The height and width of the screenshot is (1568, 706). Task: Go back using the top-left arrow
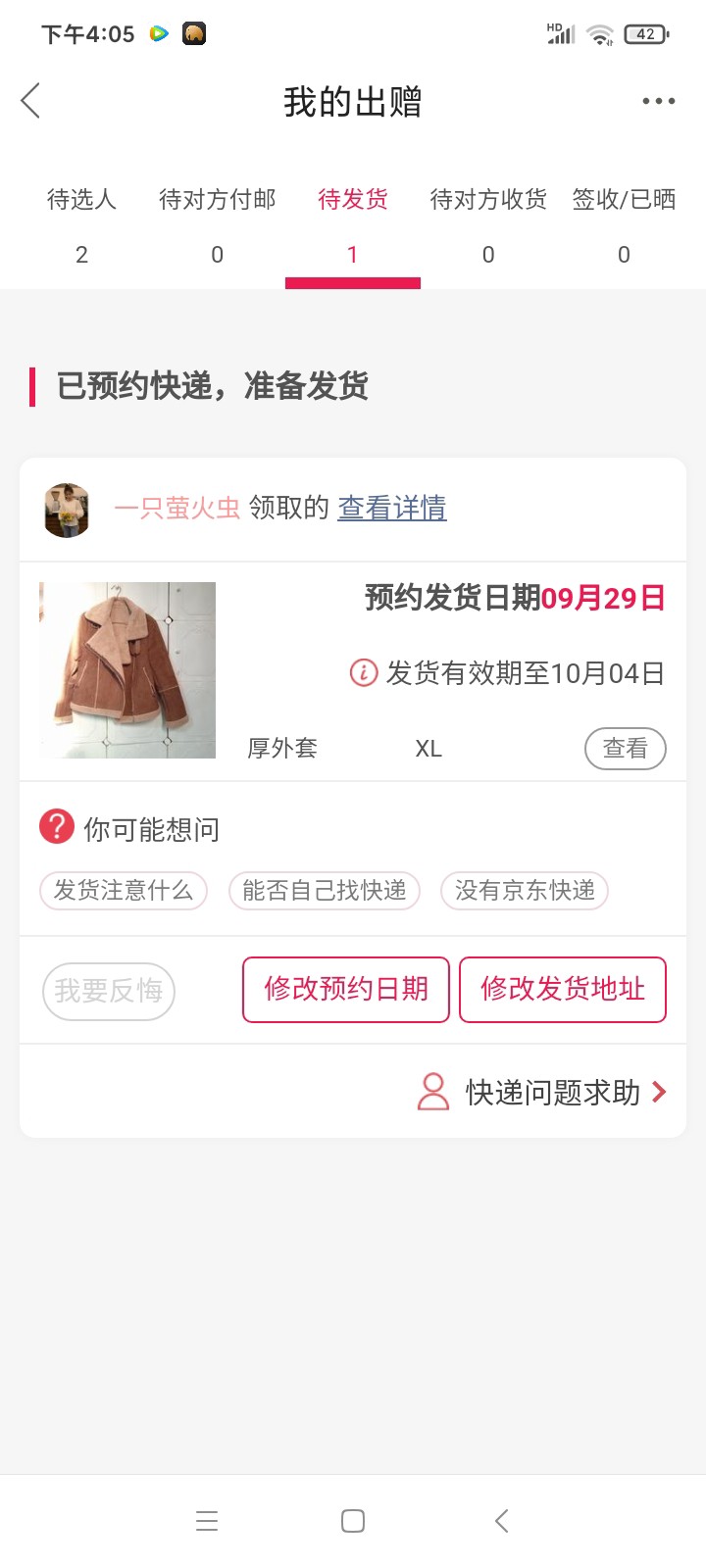coord(31,101)
